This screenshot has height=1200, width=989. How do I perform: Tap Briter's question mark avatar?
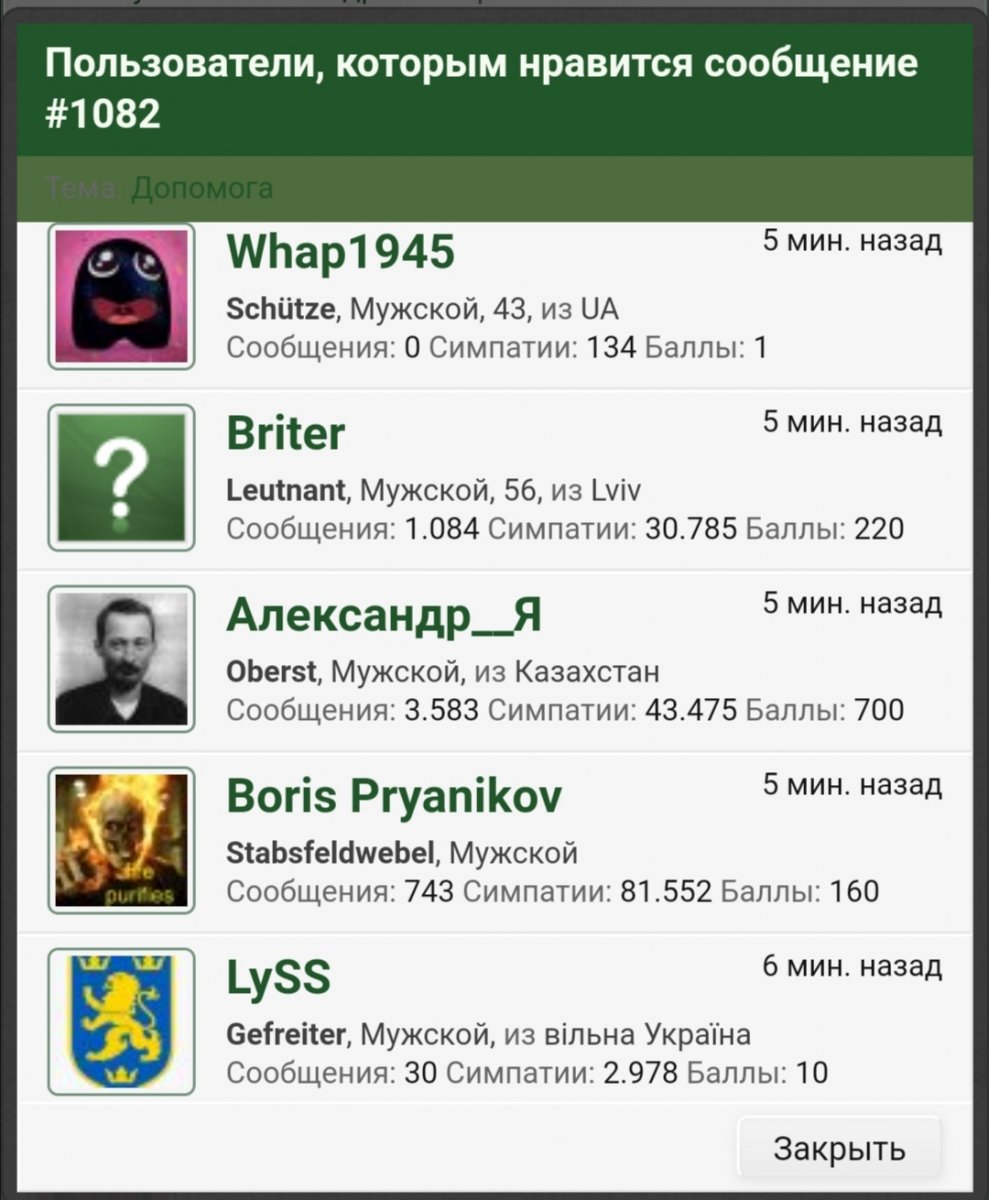click(x=121, y=477)
